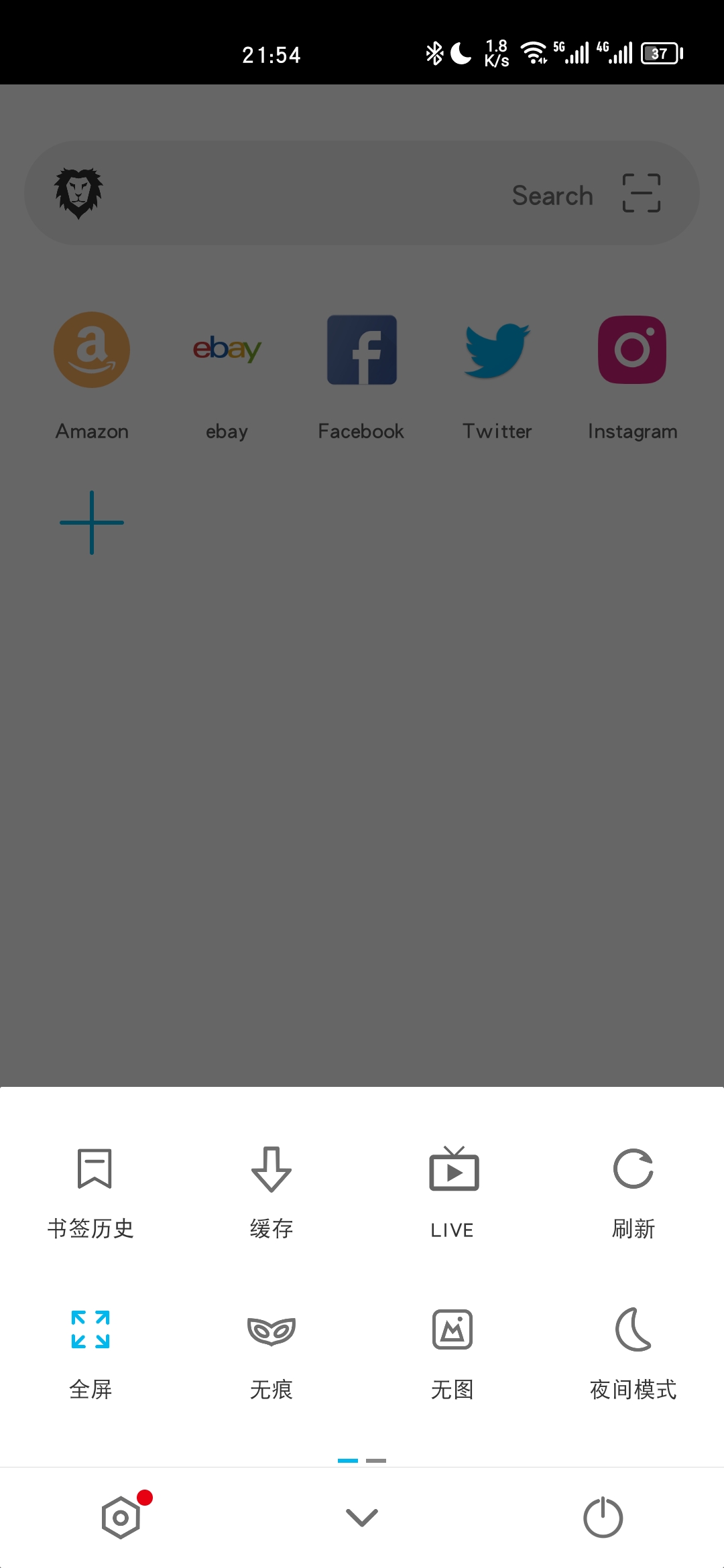Open the 缓存 downloads option

tap(271, 1190)
